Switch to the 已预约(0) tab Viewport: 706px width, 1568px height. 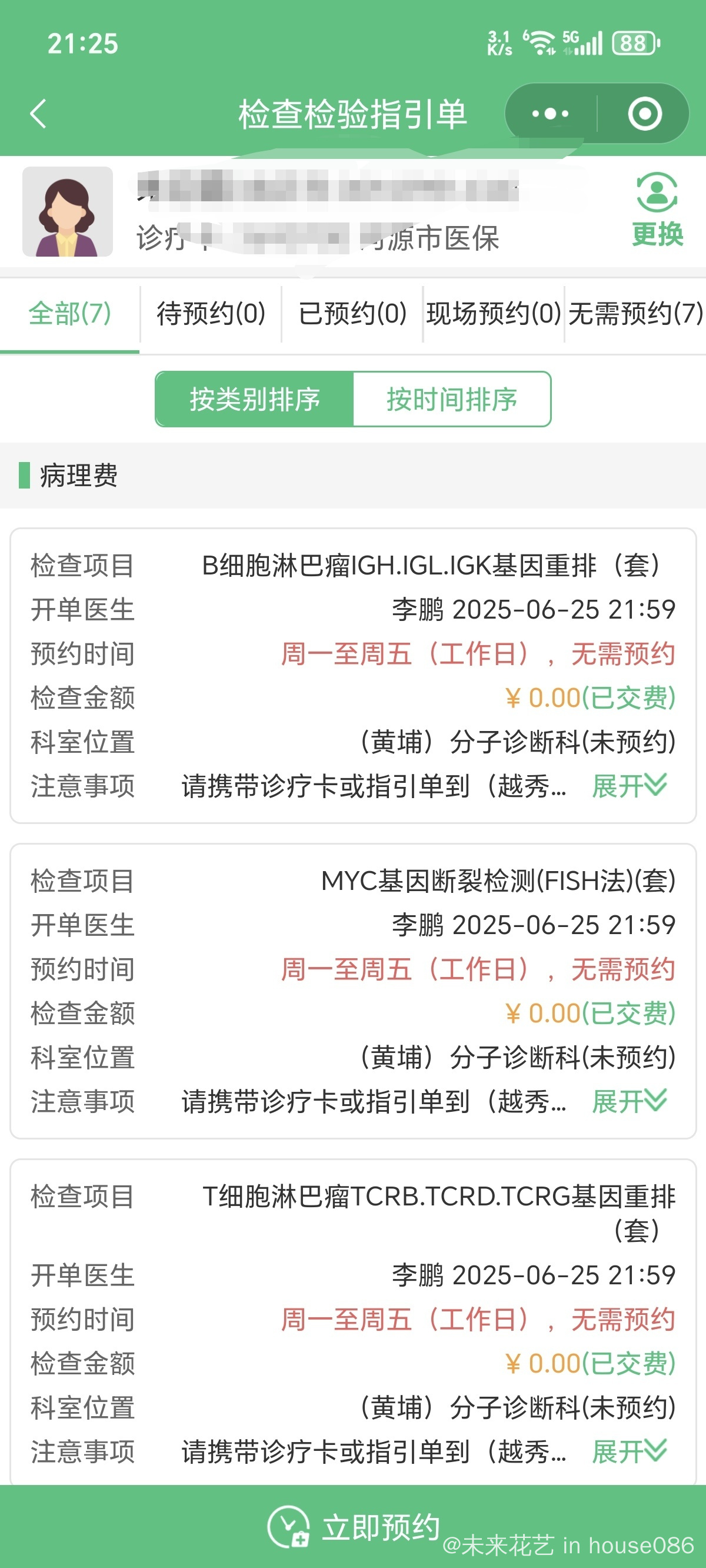coord(352,314)
